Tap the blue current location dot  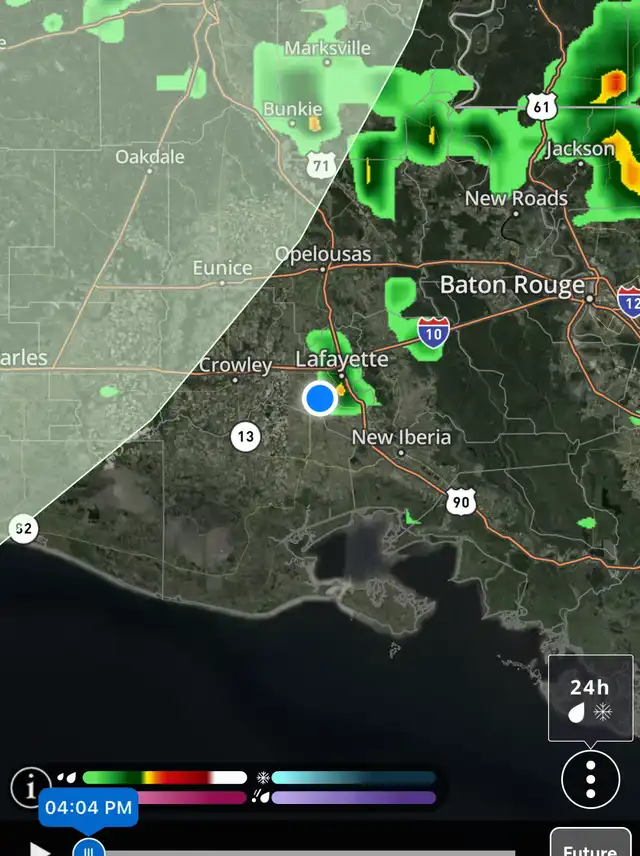click(x=320, y=398)
